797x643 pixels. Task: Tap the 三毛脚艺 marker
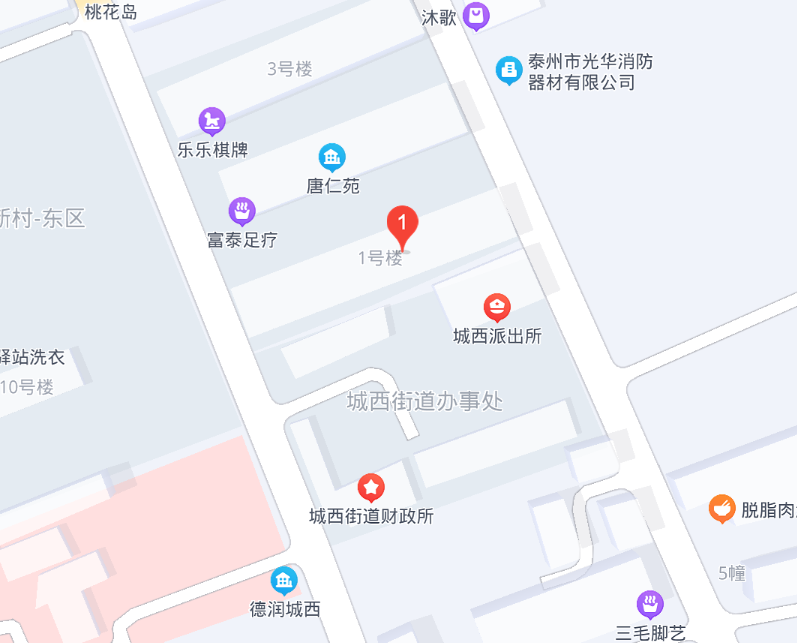pos(650,604)
